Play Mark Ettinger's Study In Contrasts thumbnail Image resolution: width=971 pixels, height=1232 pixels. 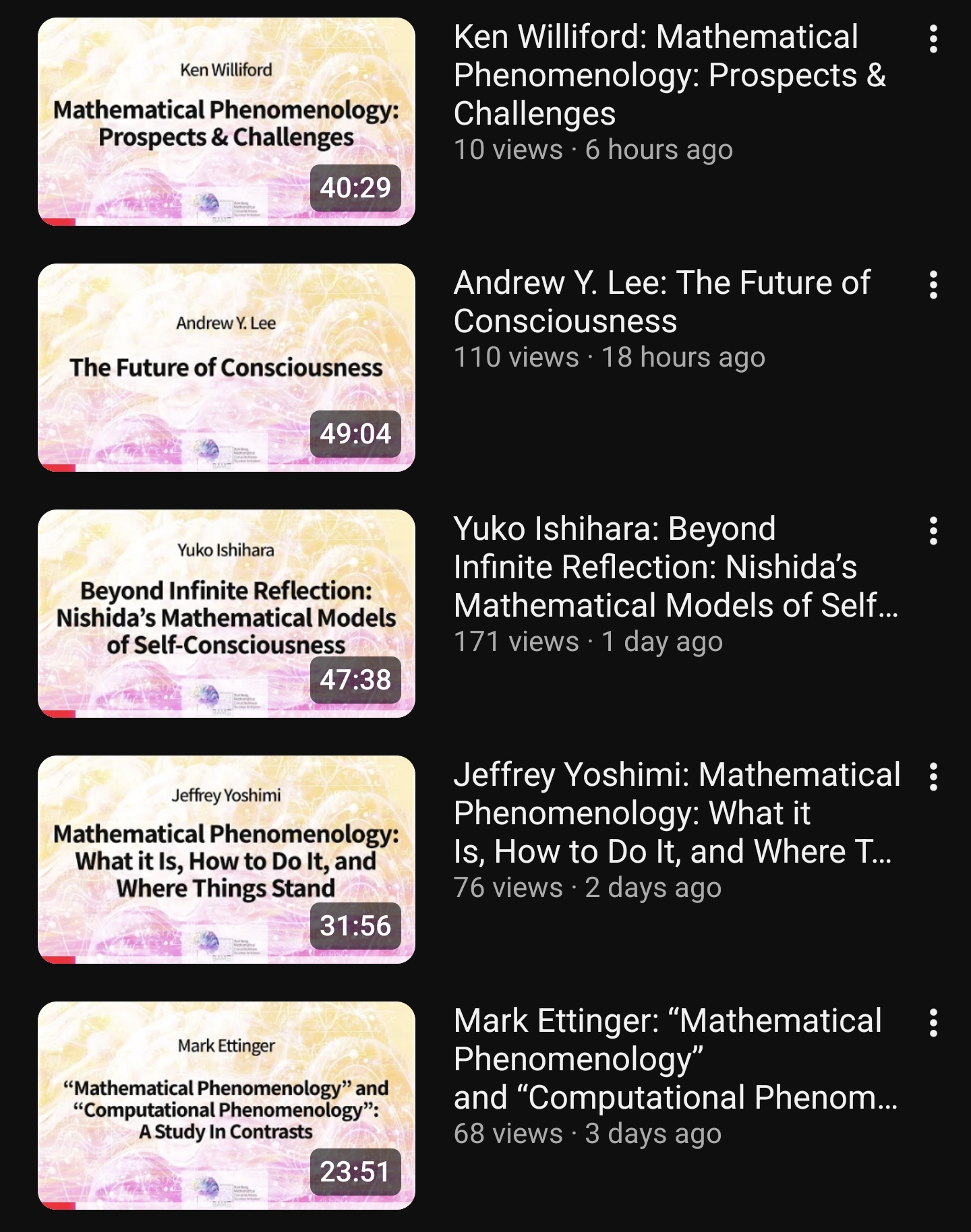pyautogui.click(x=226, y=1105)
